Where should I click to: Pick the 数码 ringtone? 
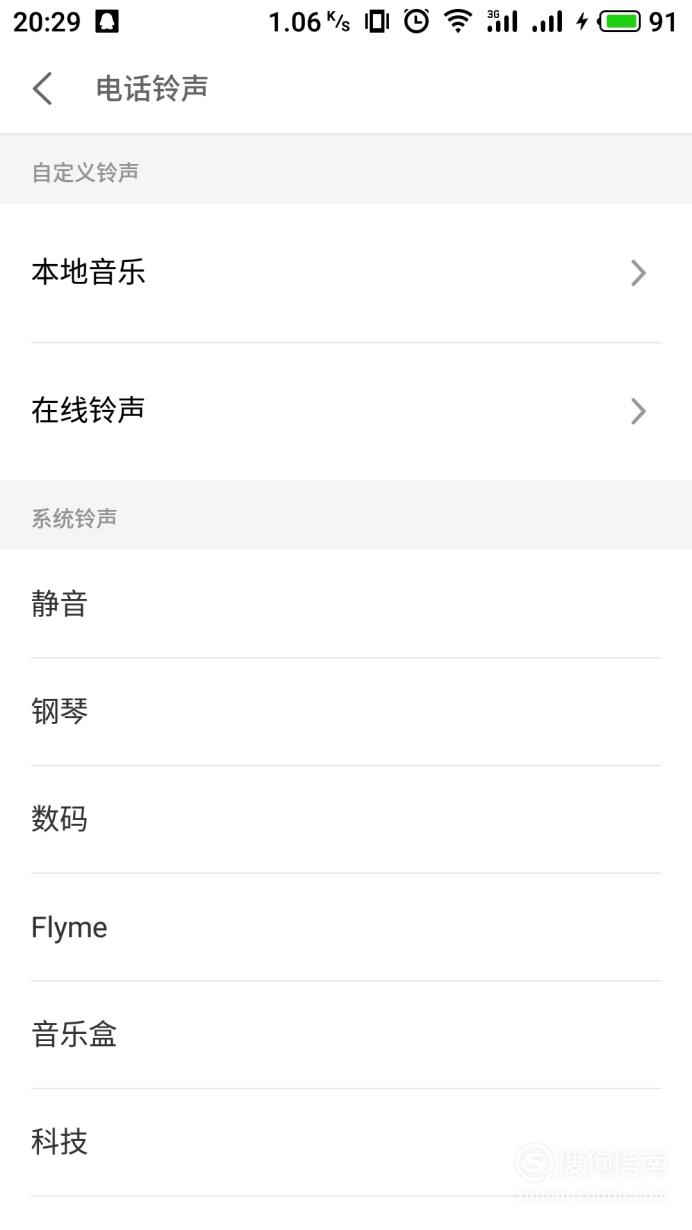coord(346,820)
